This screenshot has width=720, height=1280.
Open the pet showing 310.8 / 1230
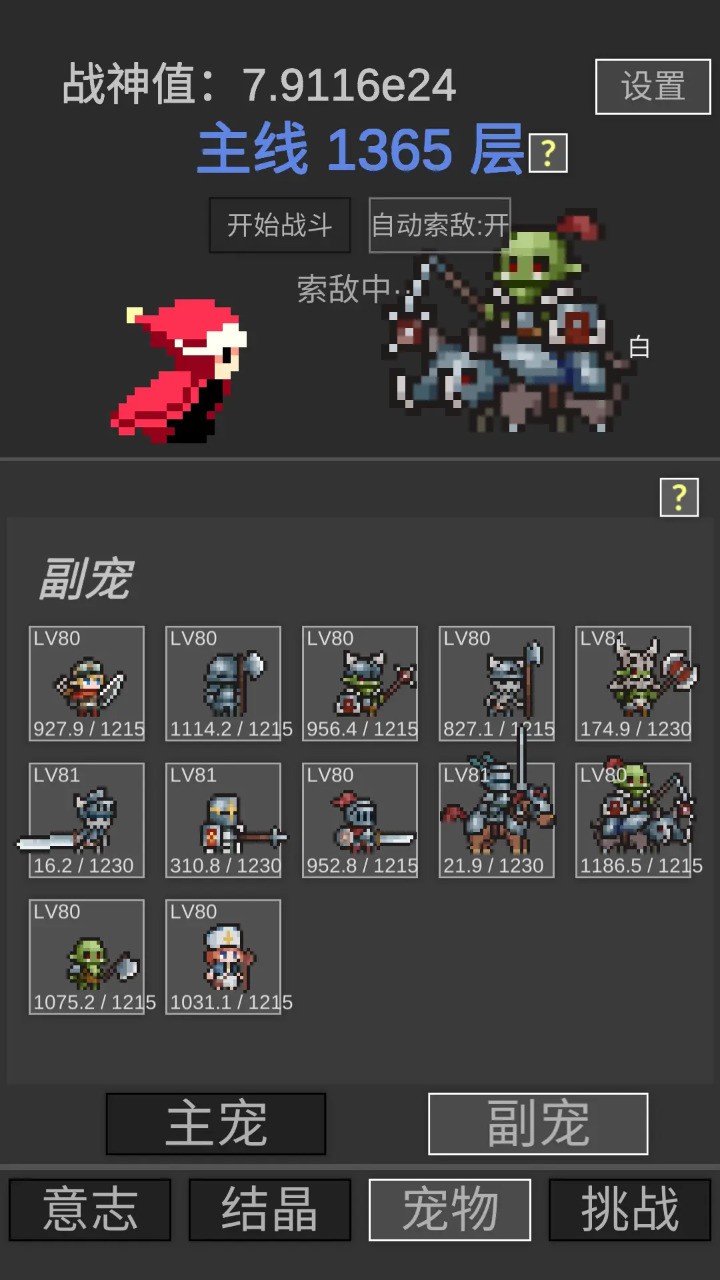click(x=223, y=820)
